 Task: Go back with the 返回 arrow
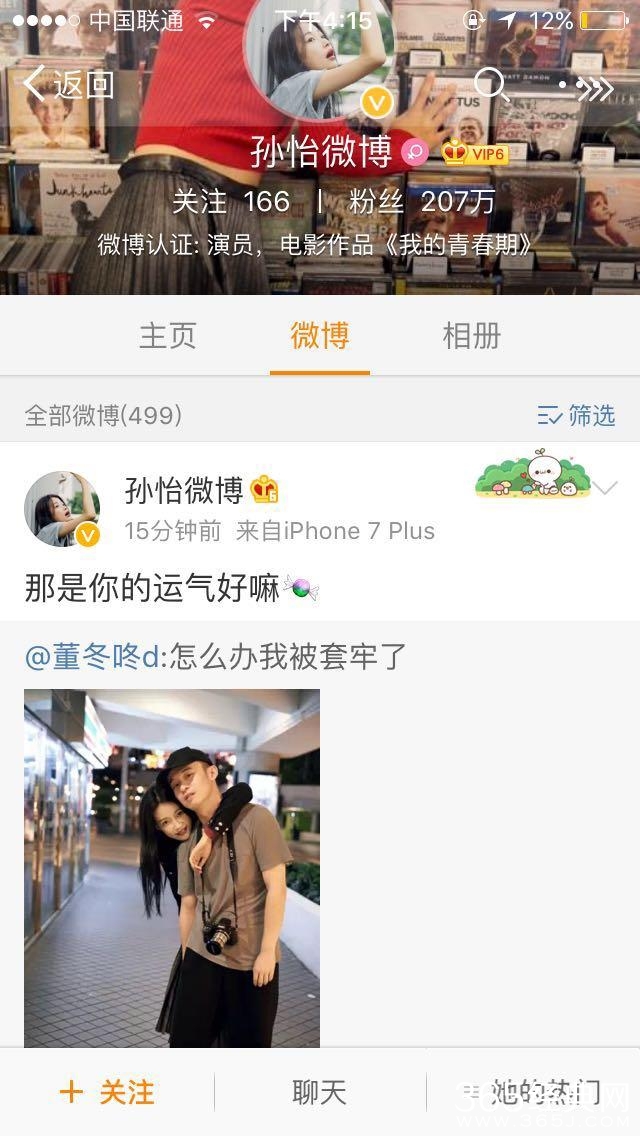coord(68,86)
